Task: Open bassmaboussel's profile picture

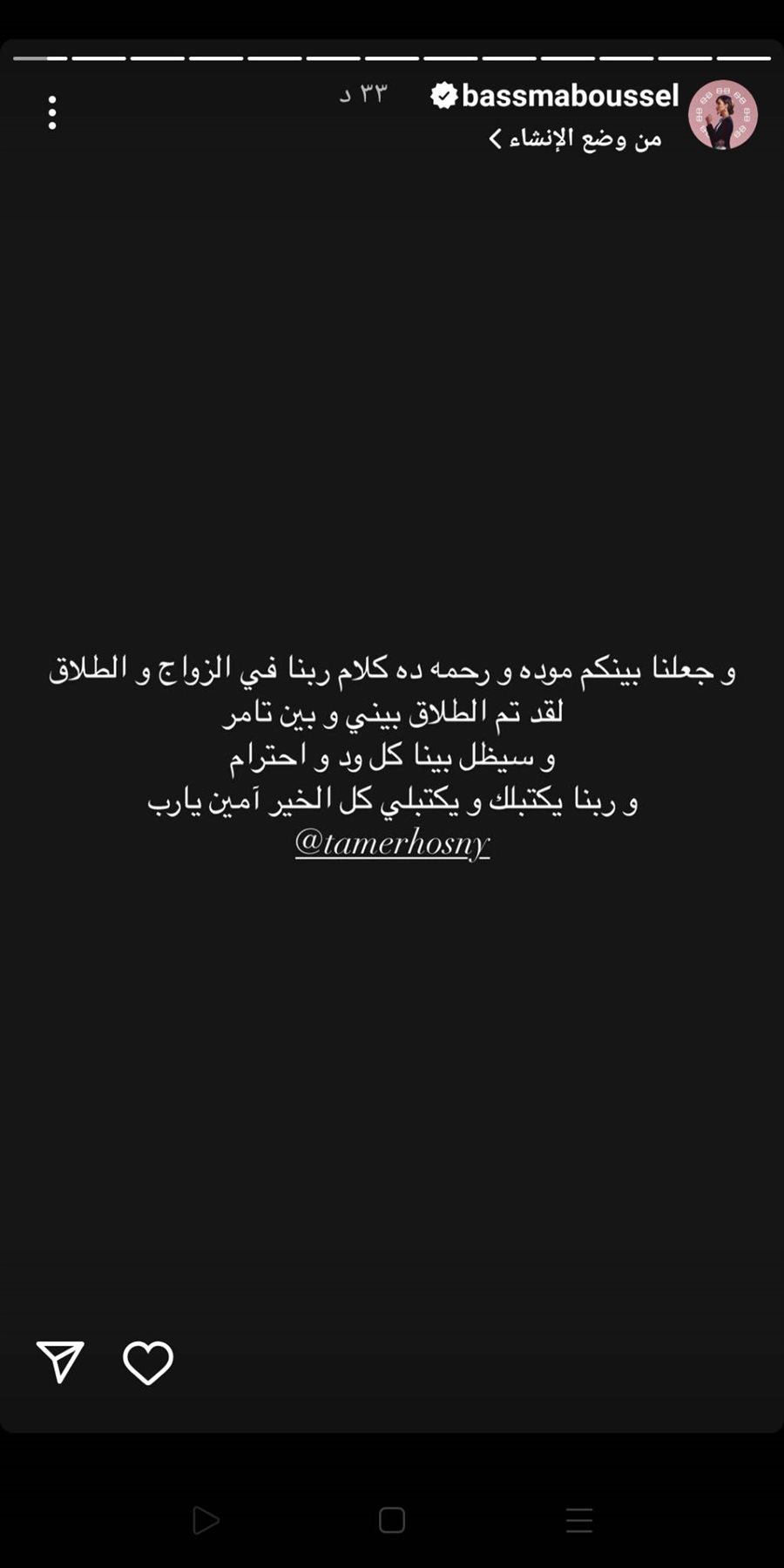Action: point(722,115)
